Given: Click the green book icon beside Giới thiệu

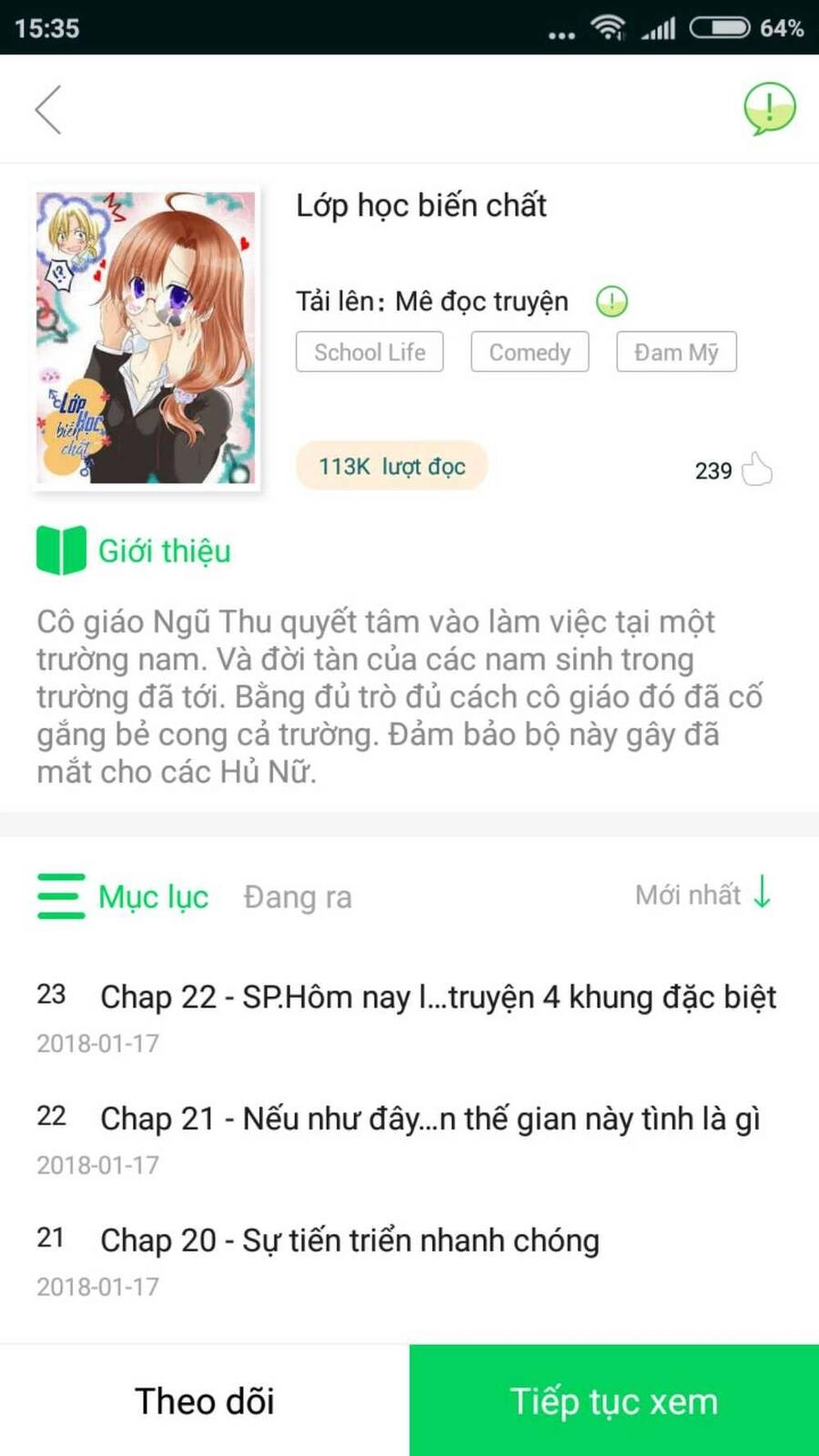Looking at the screenshot, I should click(x=60, y=551).
